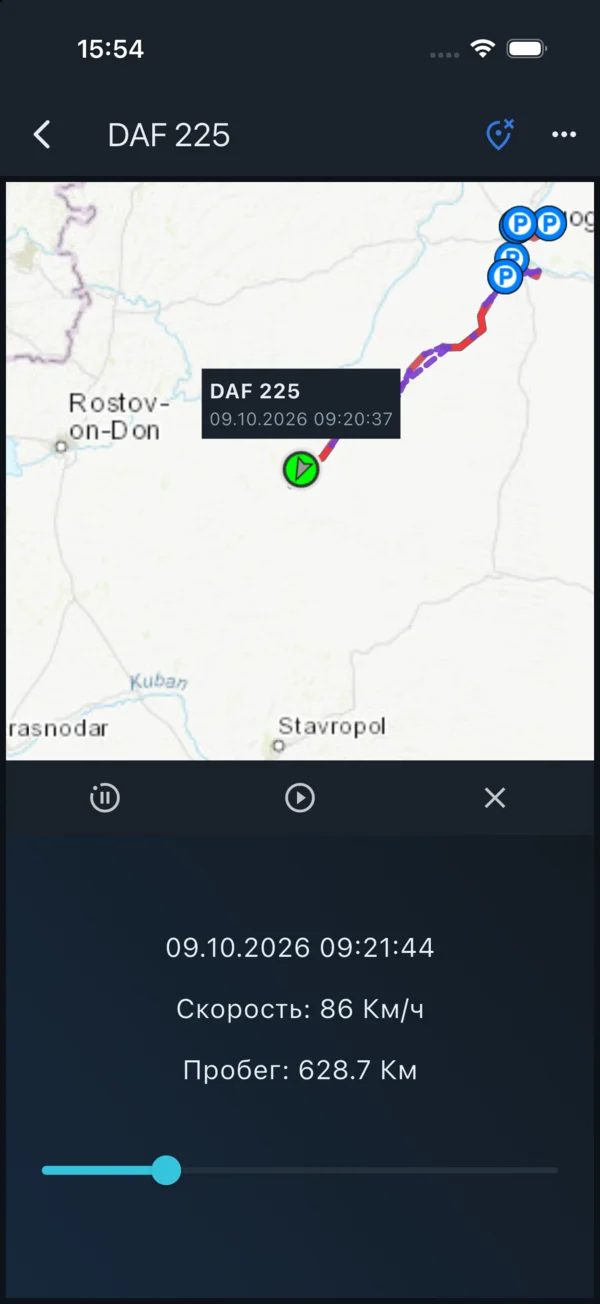Tap the map marker remove icon
The image size is (600, 1304).
pos(499,135)
